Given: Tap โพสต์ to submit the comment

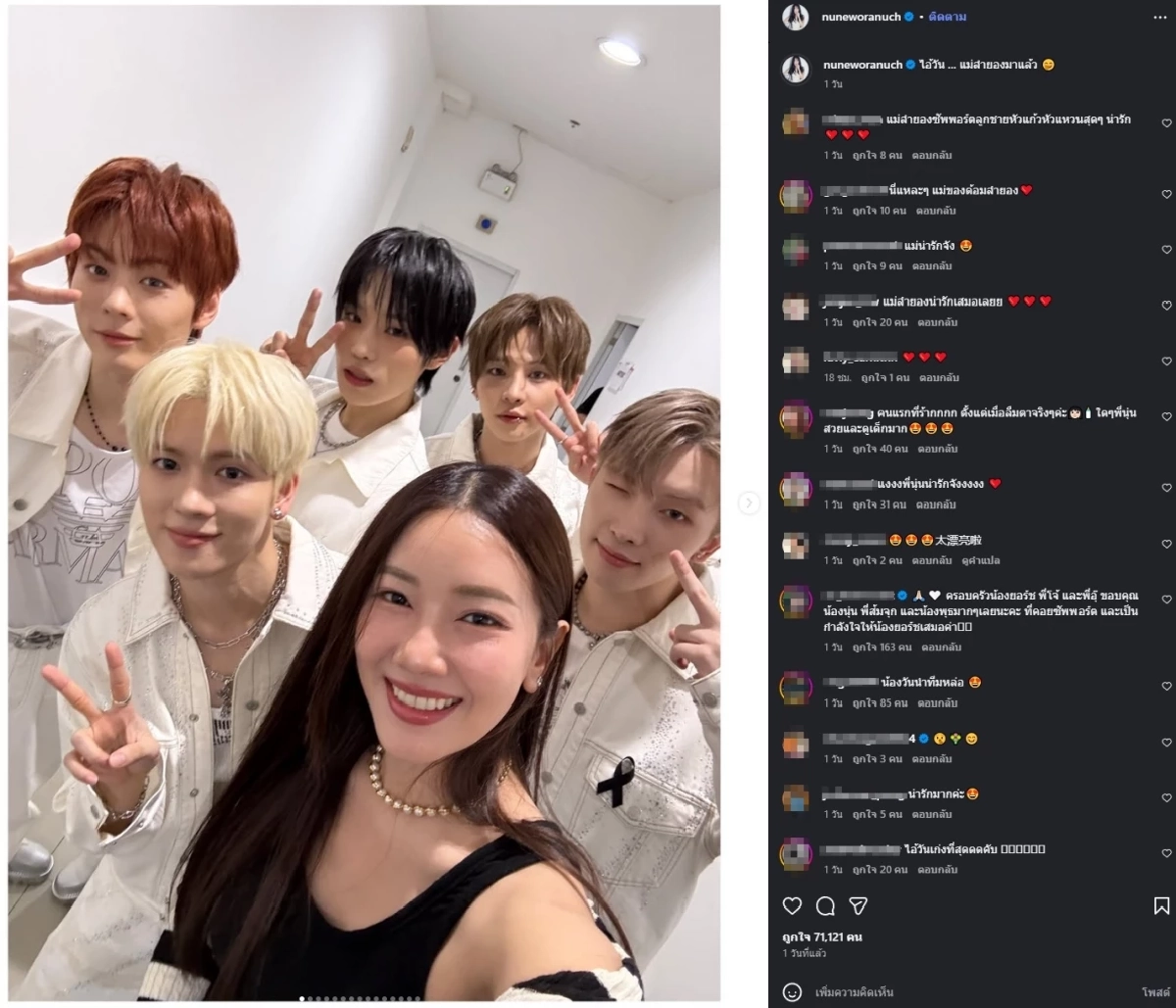Looking at the screenshot, I should 1154,992.
